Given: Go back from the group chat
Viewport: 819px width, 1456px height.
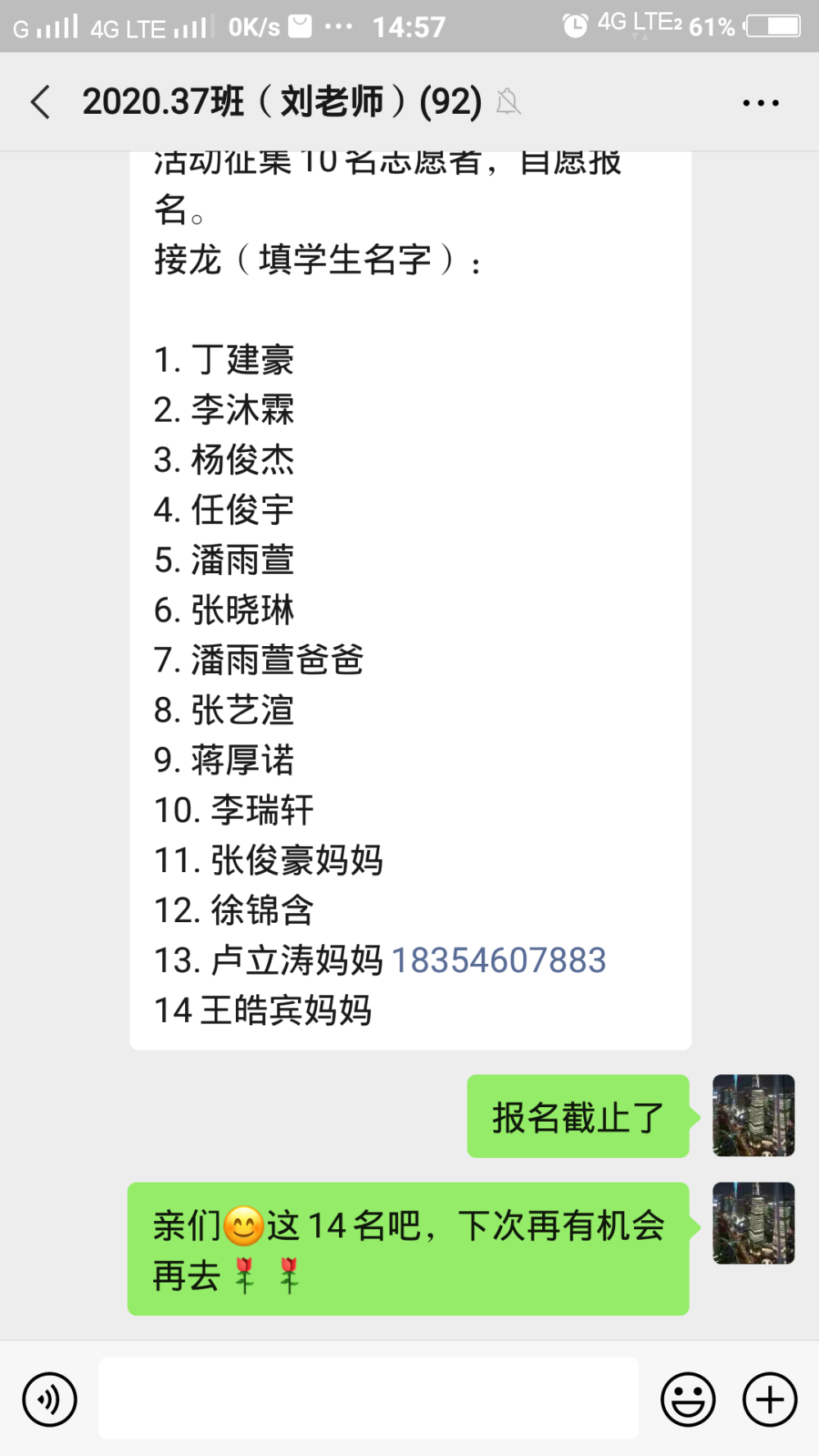Looking at the screenshot, I should (x=40, y=103).
